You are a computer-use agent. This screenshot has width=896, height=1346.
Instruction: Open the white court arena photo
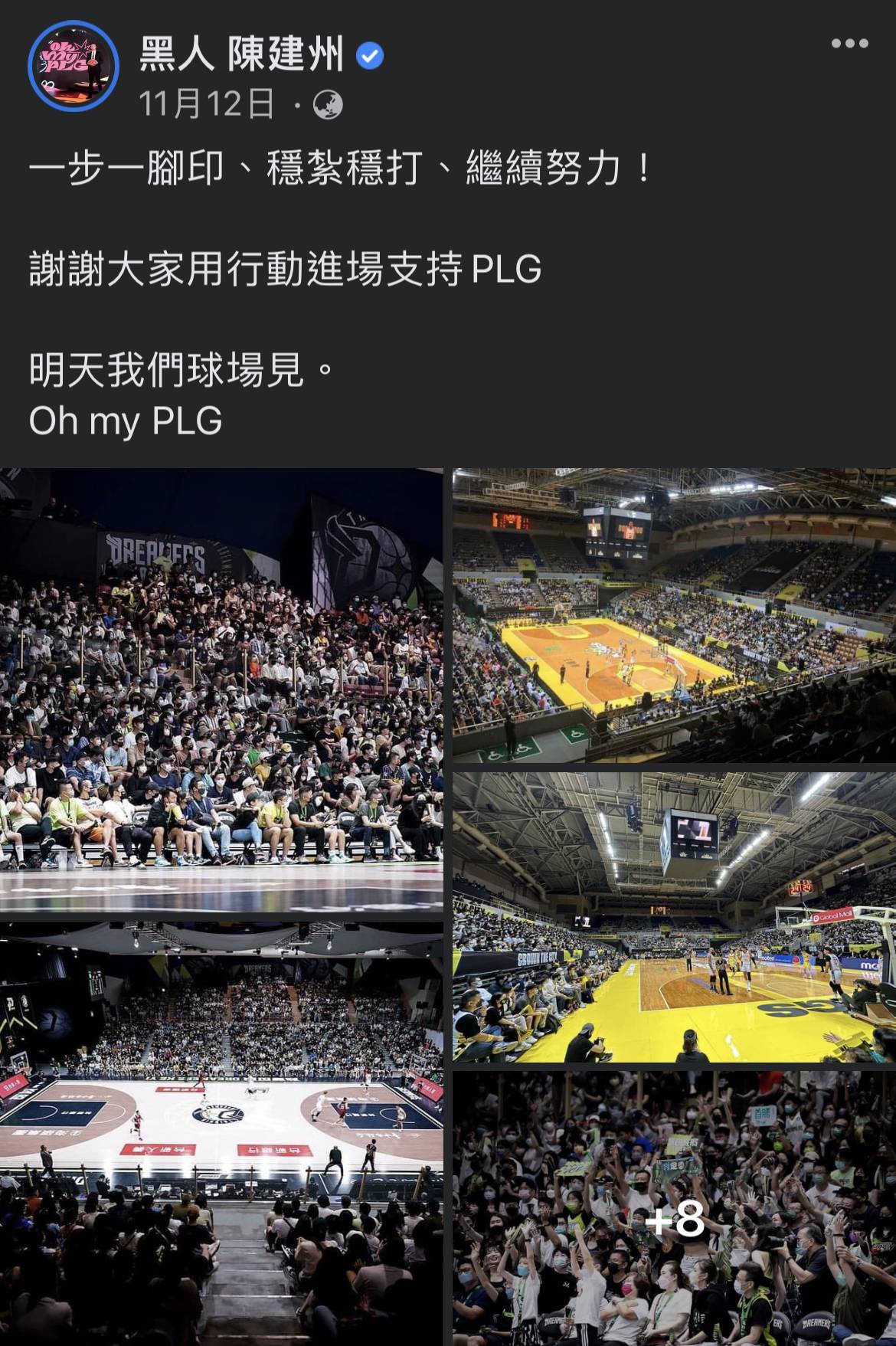221,1134
